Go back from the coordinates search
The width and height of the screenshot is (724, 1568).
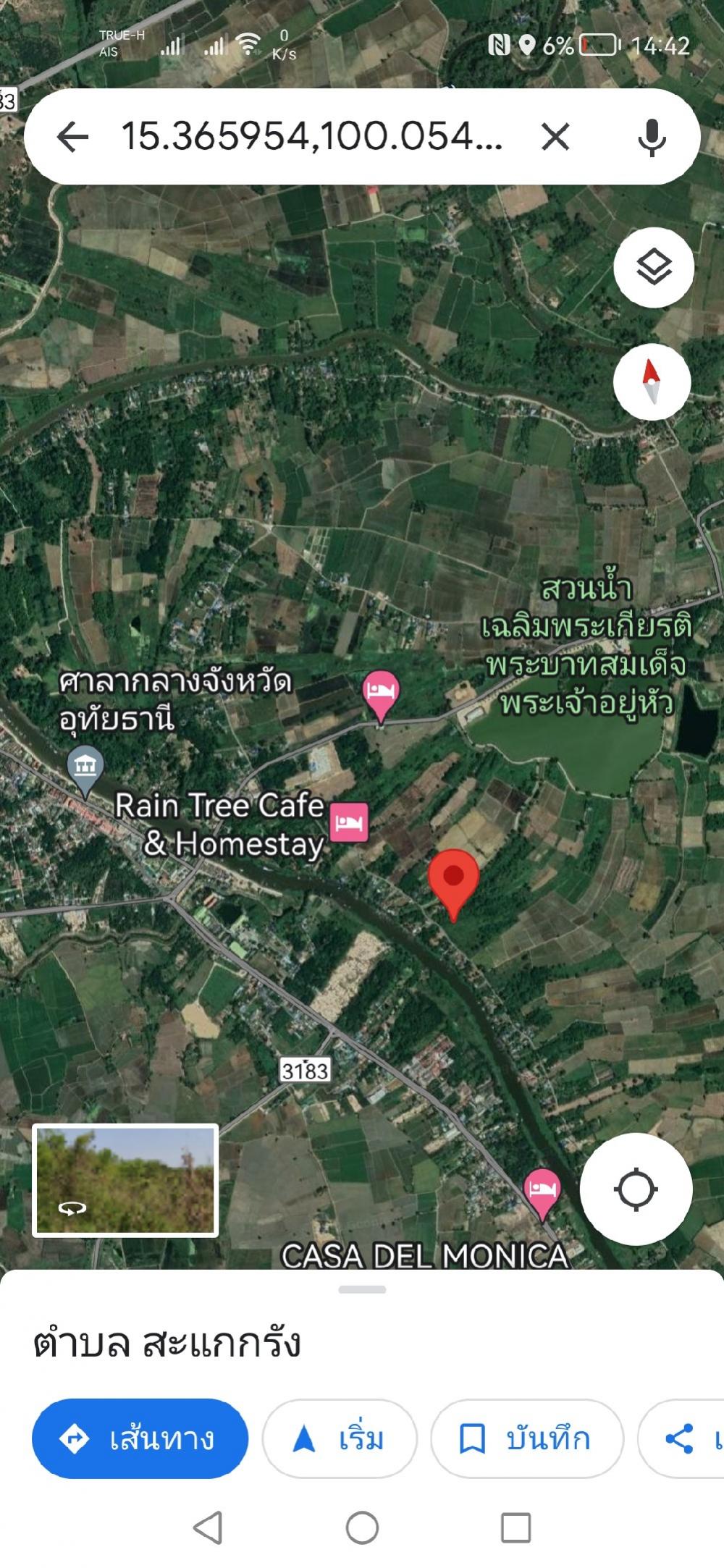pos(72,136)
